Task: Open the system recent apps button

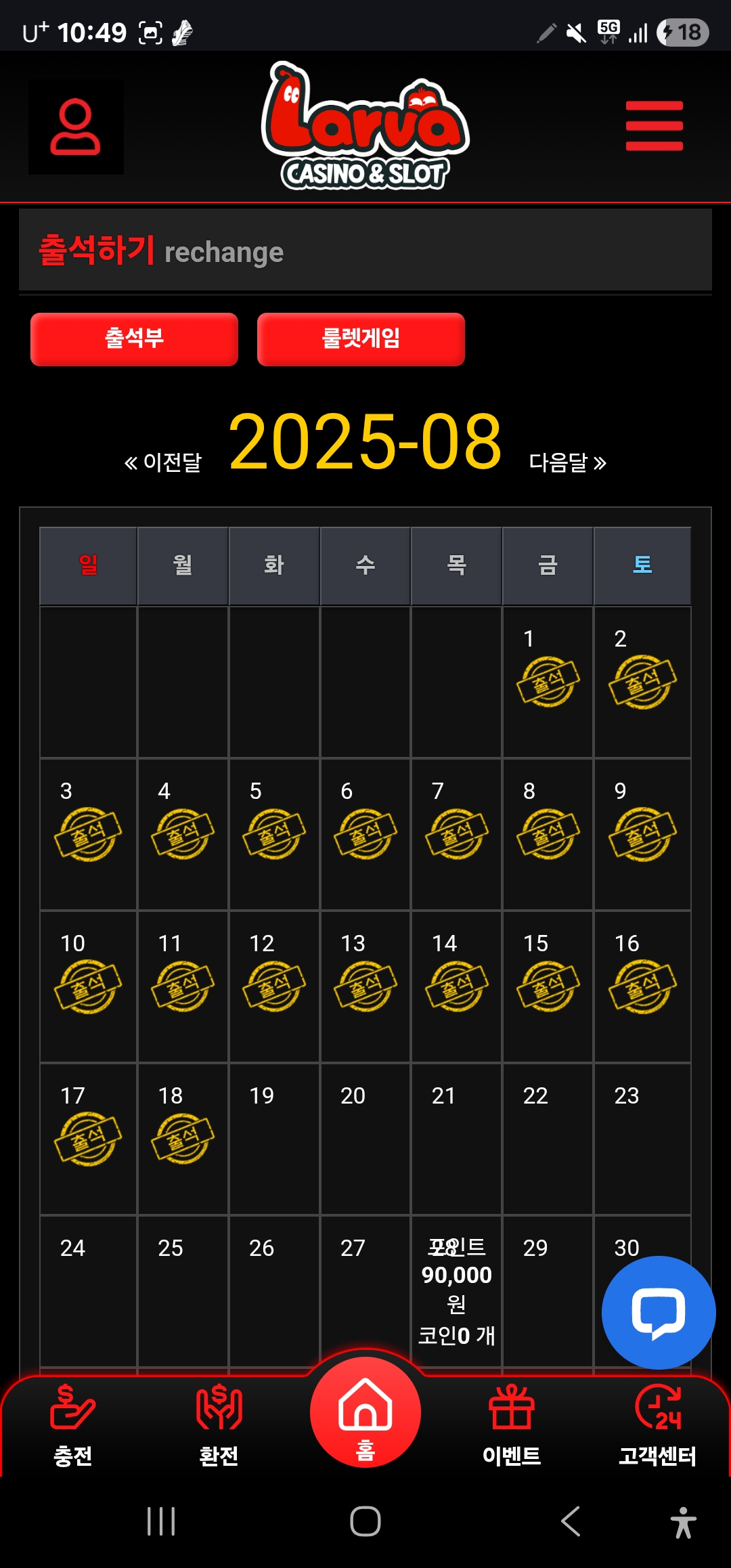Action: pyautogui.click(x=161, y=1522)
